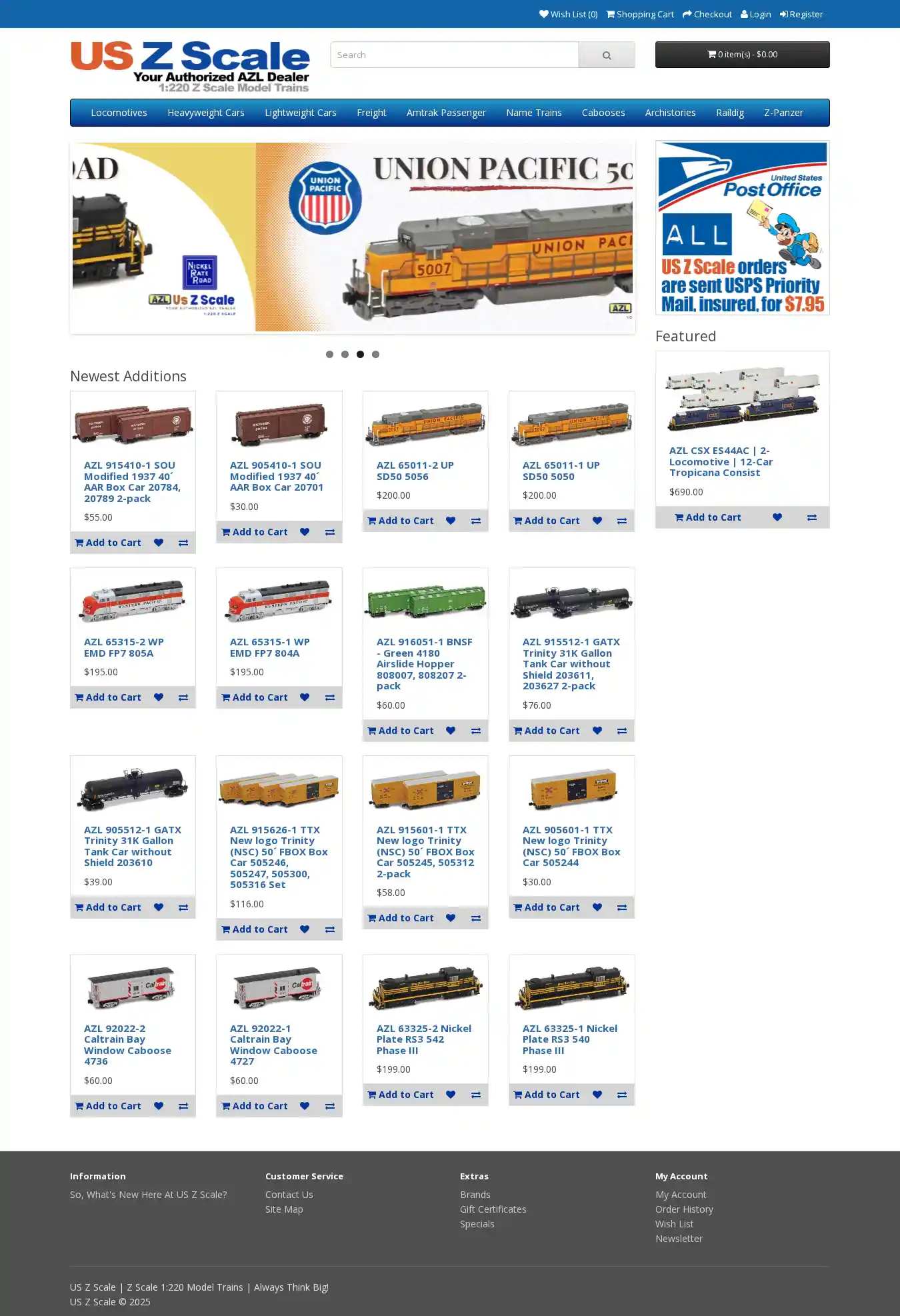Open Wish List (0) link
The height and width of the screenshot is (1316, 900).
[568, 14]
